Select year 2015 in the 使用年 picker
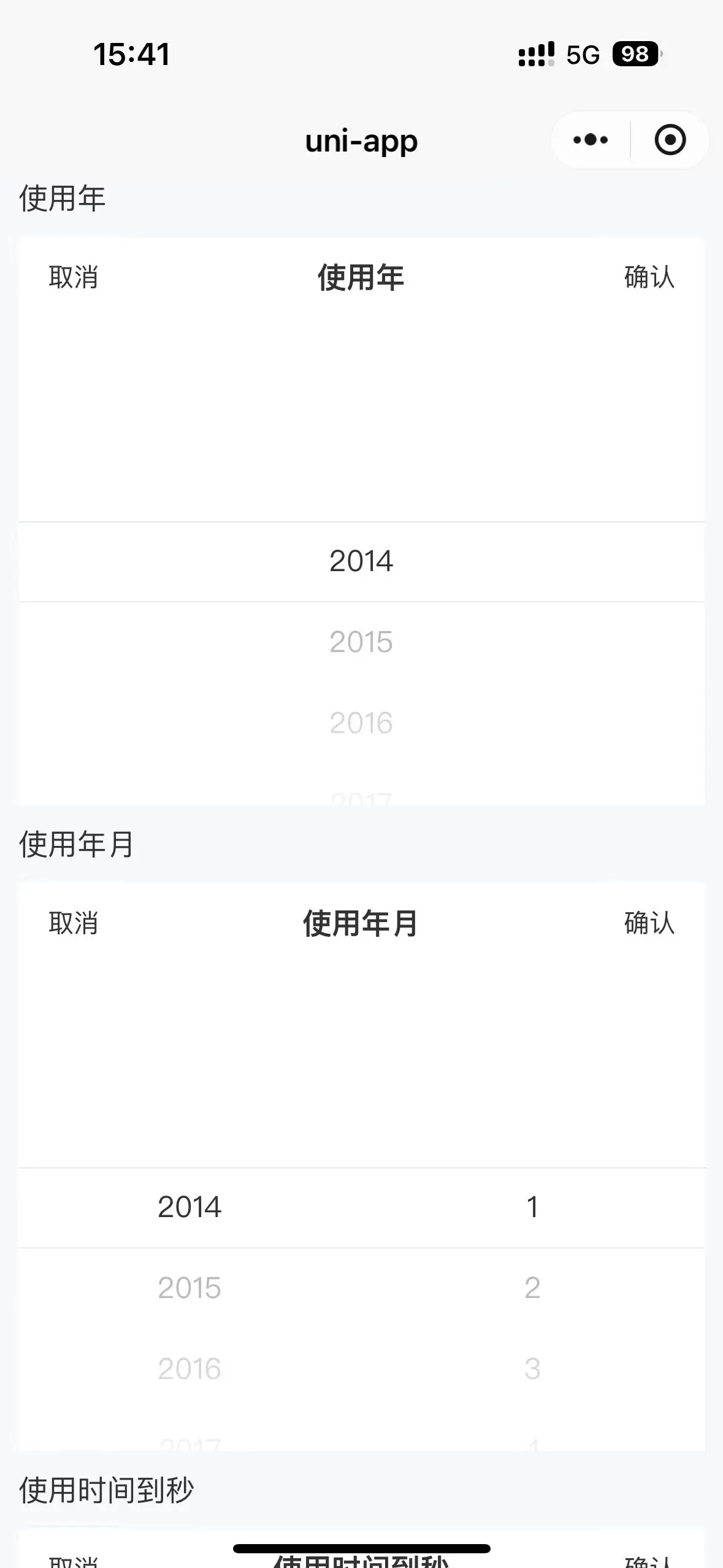Screen dimensions: 723x1568 click(361, 642)
